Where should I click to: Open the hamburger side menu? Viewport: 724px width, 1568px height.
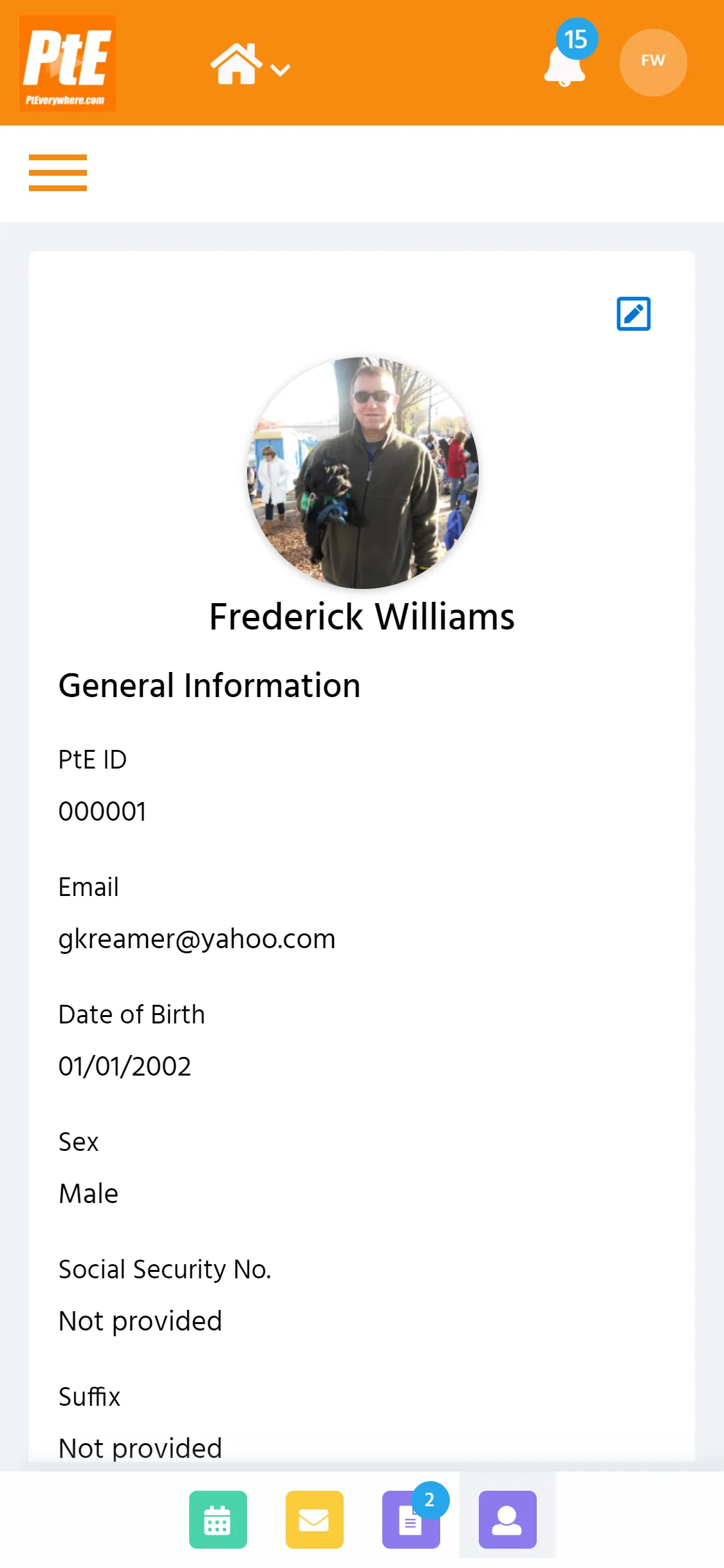[58, 173]
